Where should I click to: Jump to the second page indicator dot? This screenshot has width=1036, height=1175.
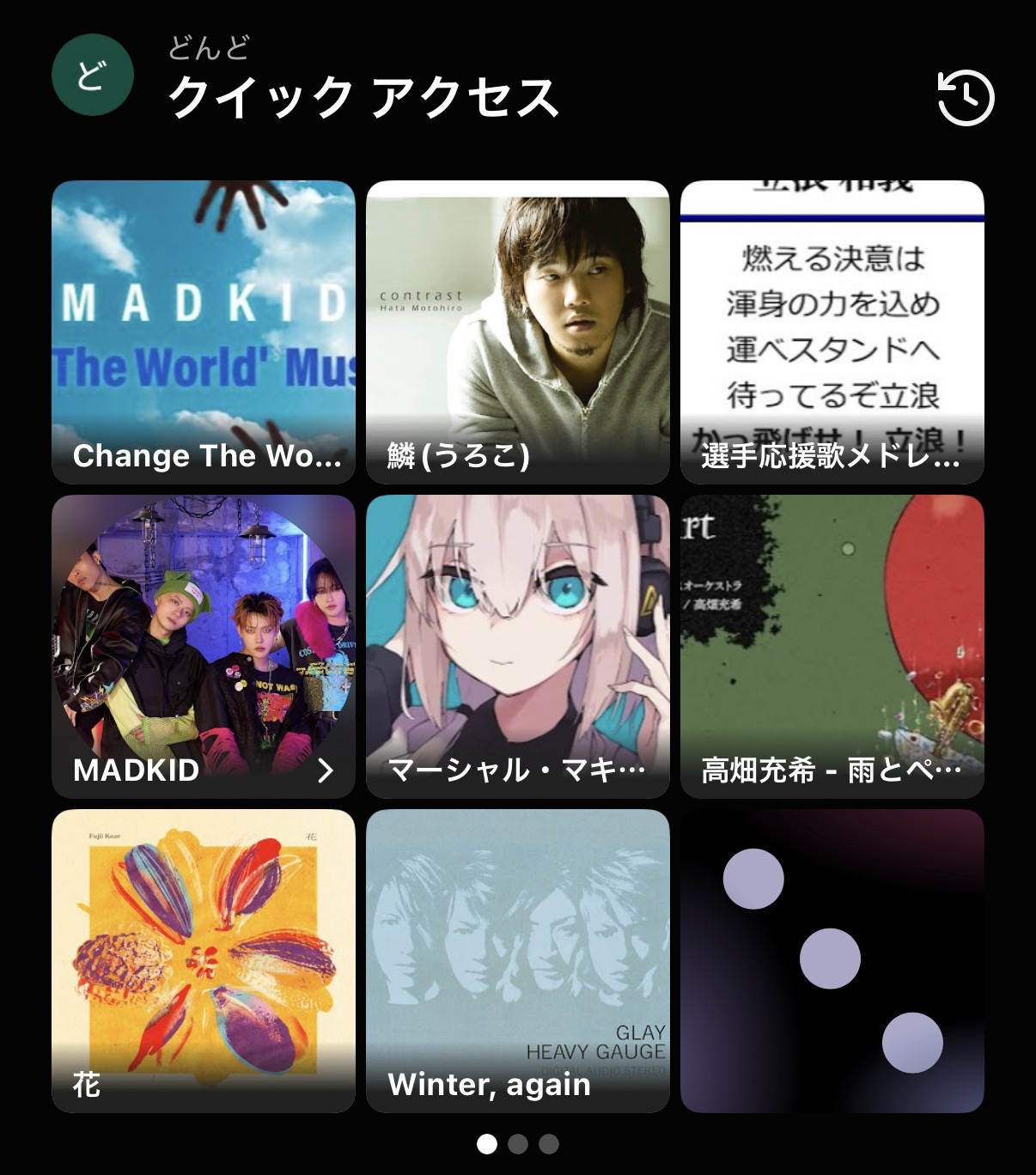(x=518, y=1144)
